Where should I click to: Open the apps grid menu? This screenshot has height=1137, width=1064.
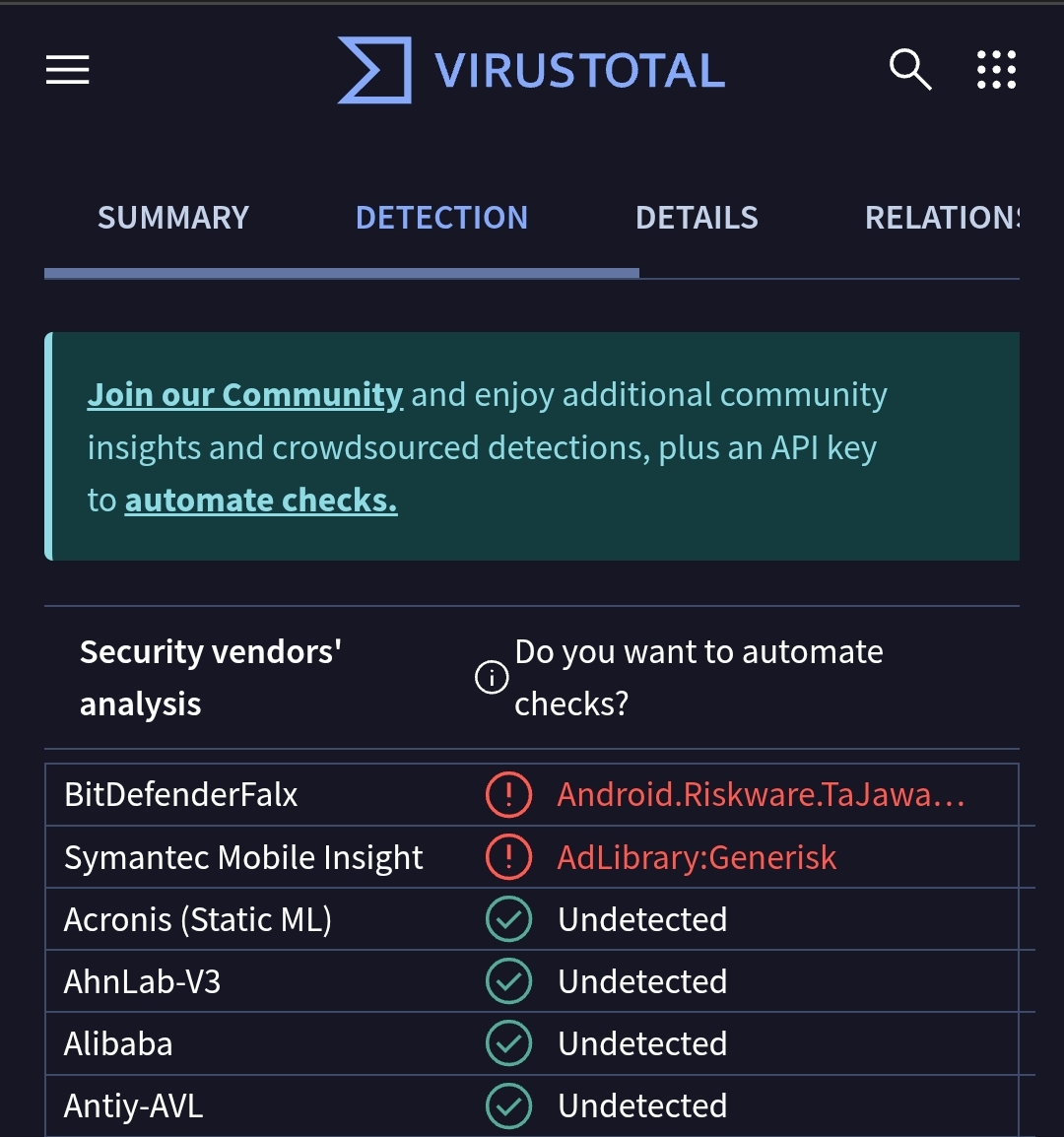coord(996,70)
